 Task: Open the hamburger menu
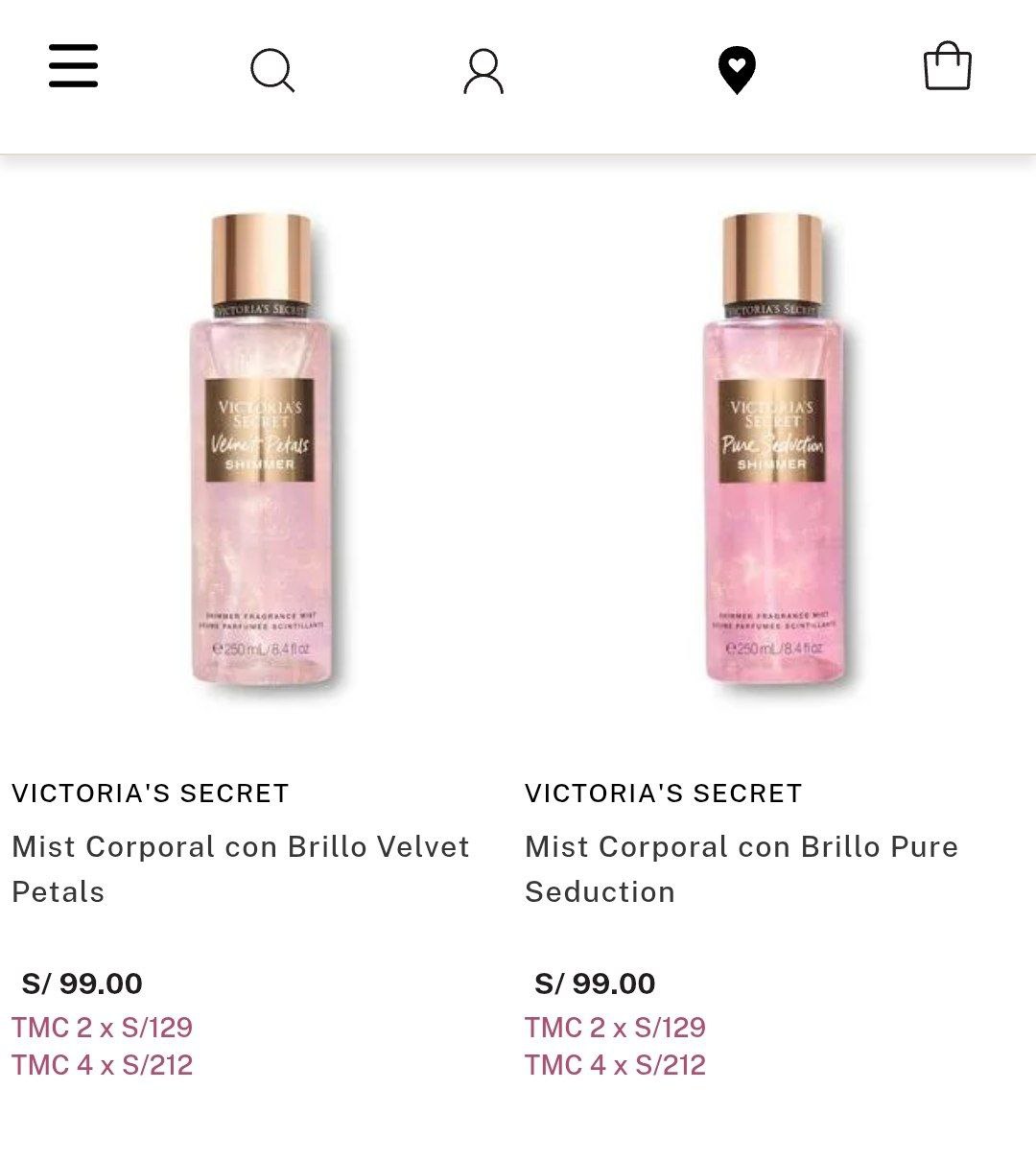(x=73, y=66)
